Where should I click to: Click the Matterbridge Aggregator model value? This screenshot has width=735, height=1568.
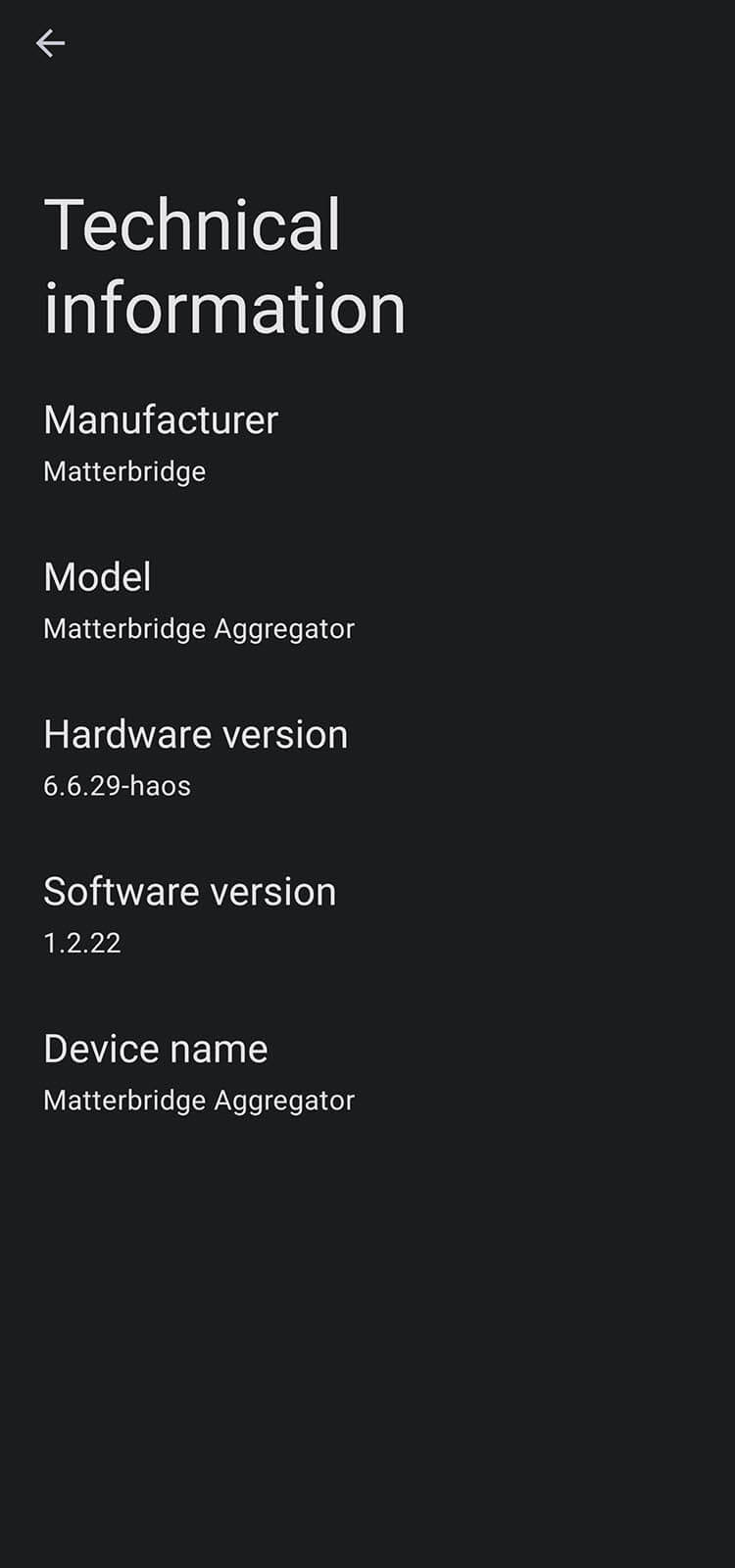[199, 628]
